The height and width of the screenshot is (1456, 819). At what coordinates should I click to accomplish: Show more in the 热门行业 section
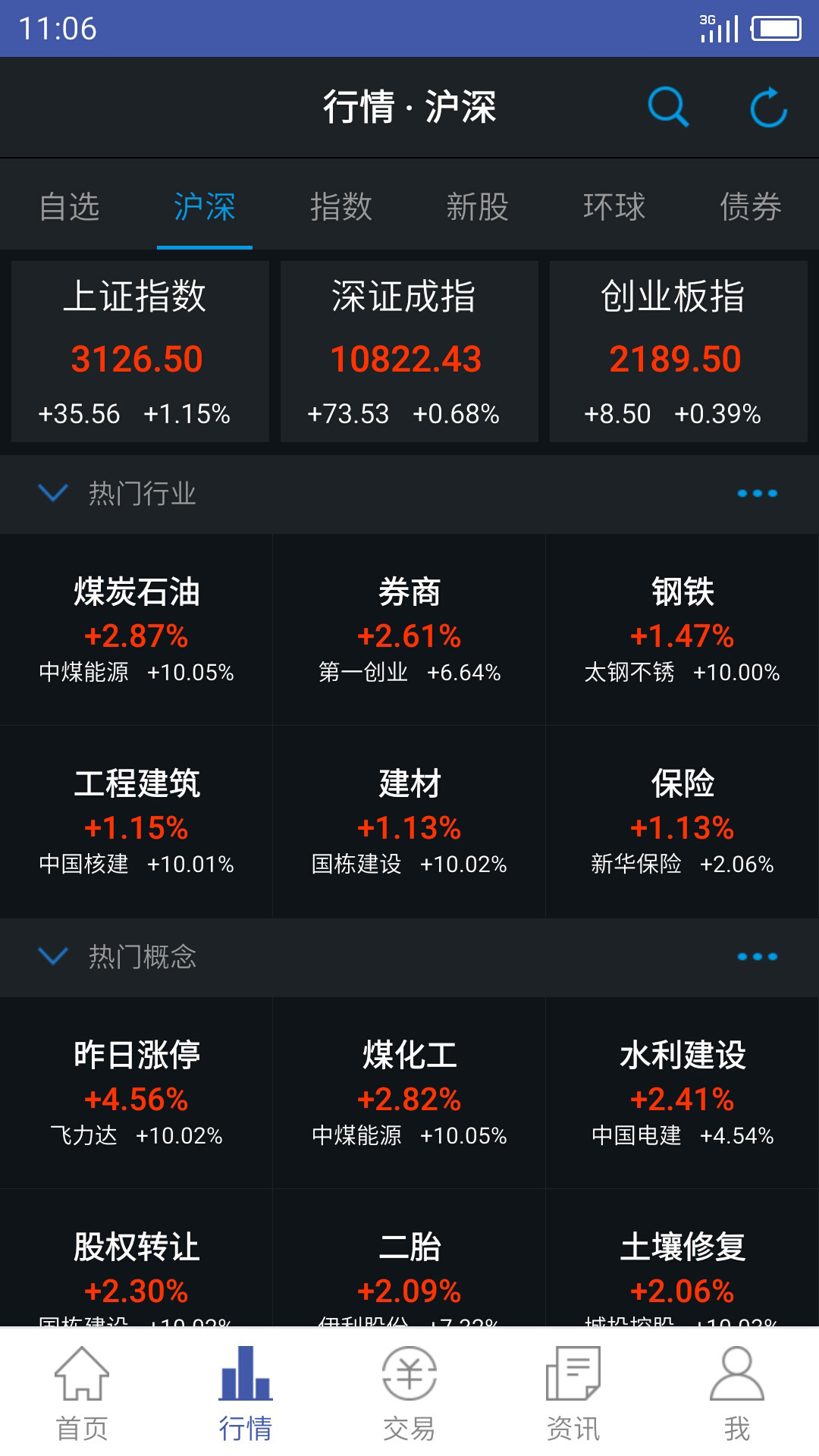coord(758,494)
